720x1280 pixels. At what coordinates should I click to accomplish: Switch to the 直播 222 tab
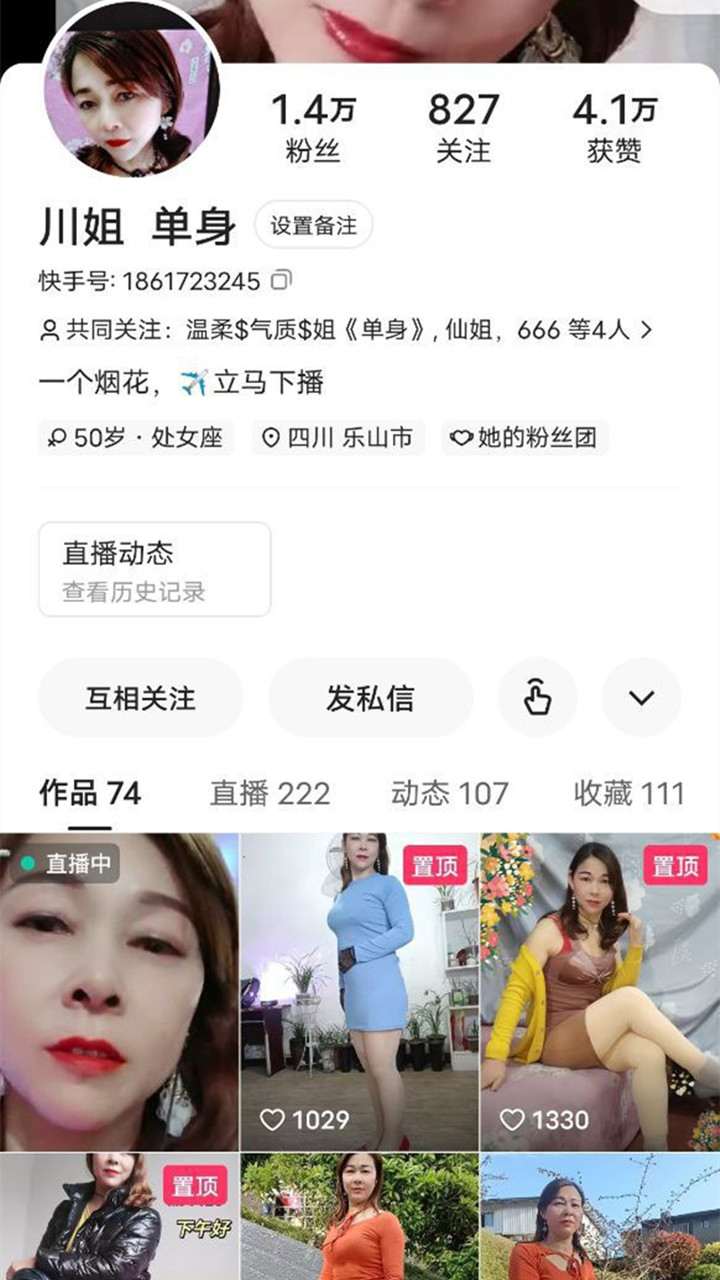click(269, 794)
